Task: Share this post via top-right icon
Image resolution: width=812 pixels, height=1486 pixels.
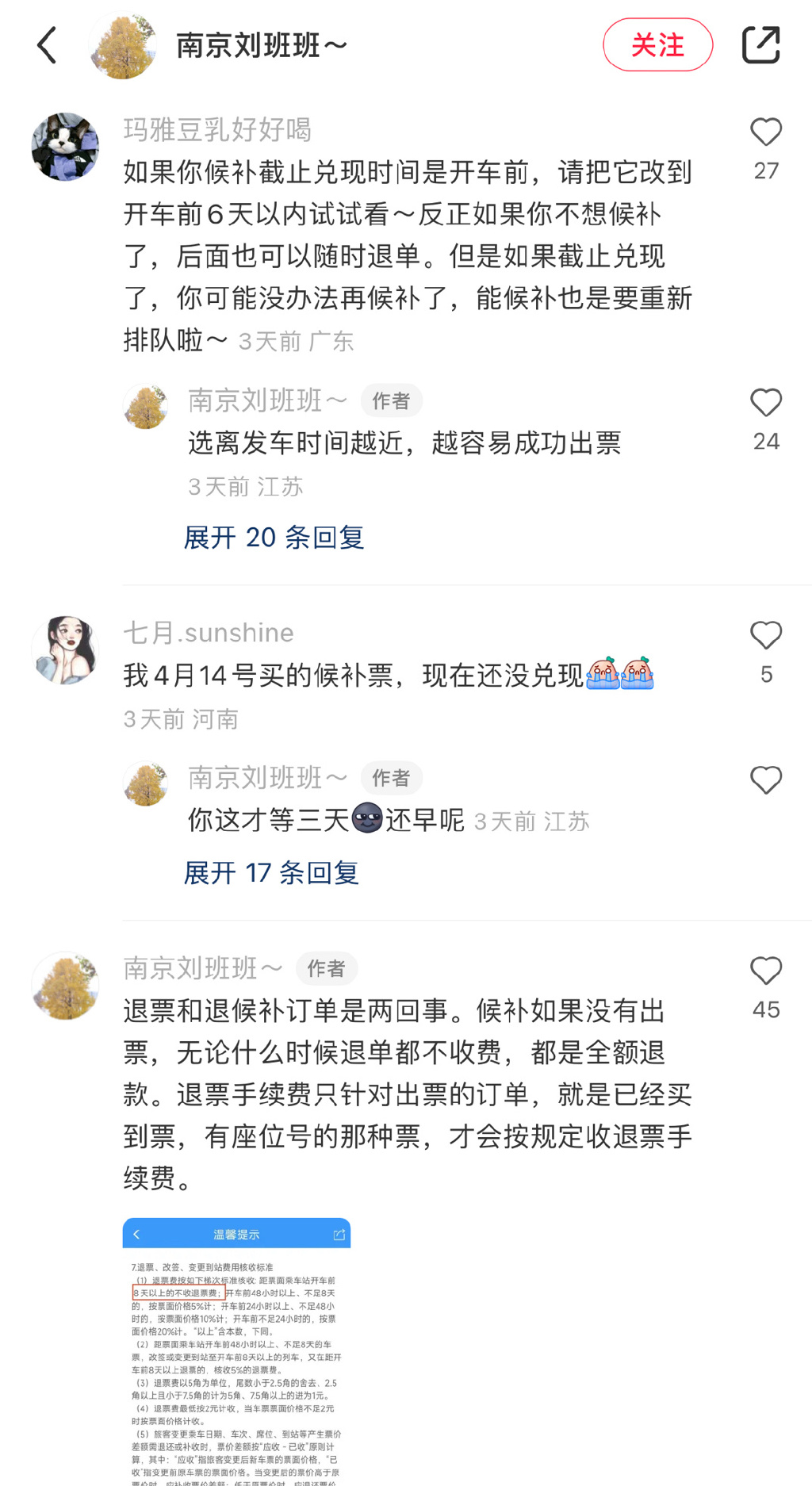Action: click(x=760, y=45)
